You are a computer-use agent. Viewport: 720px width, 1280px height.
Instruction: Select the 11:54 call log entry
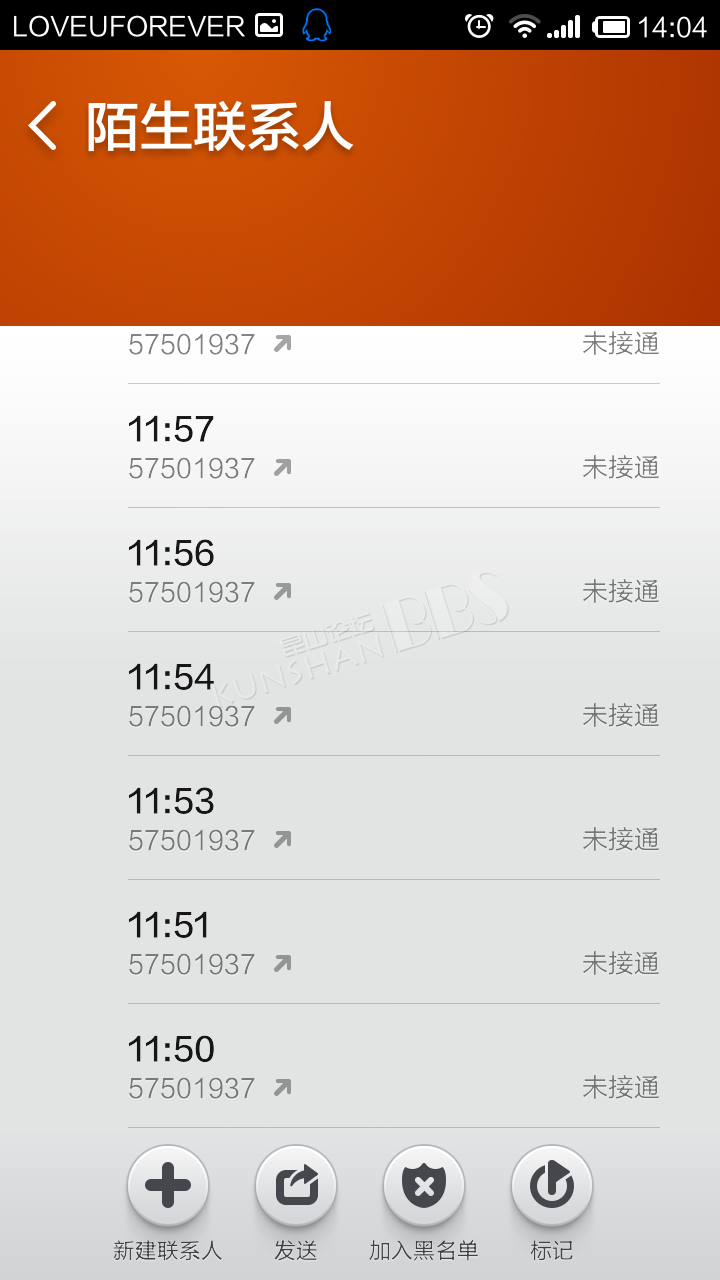tap(394, 694)
